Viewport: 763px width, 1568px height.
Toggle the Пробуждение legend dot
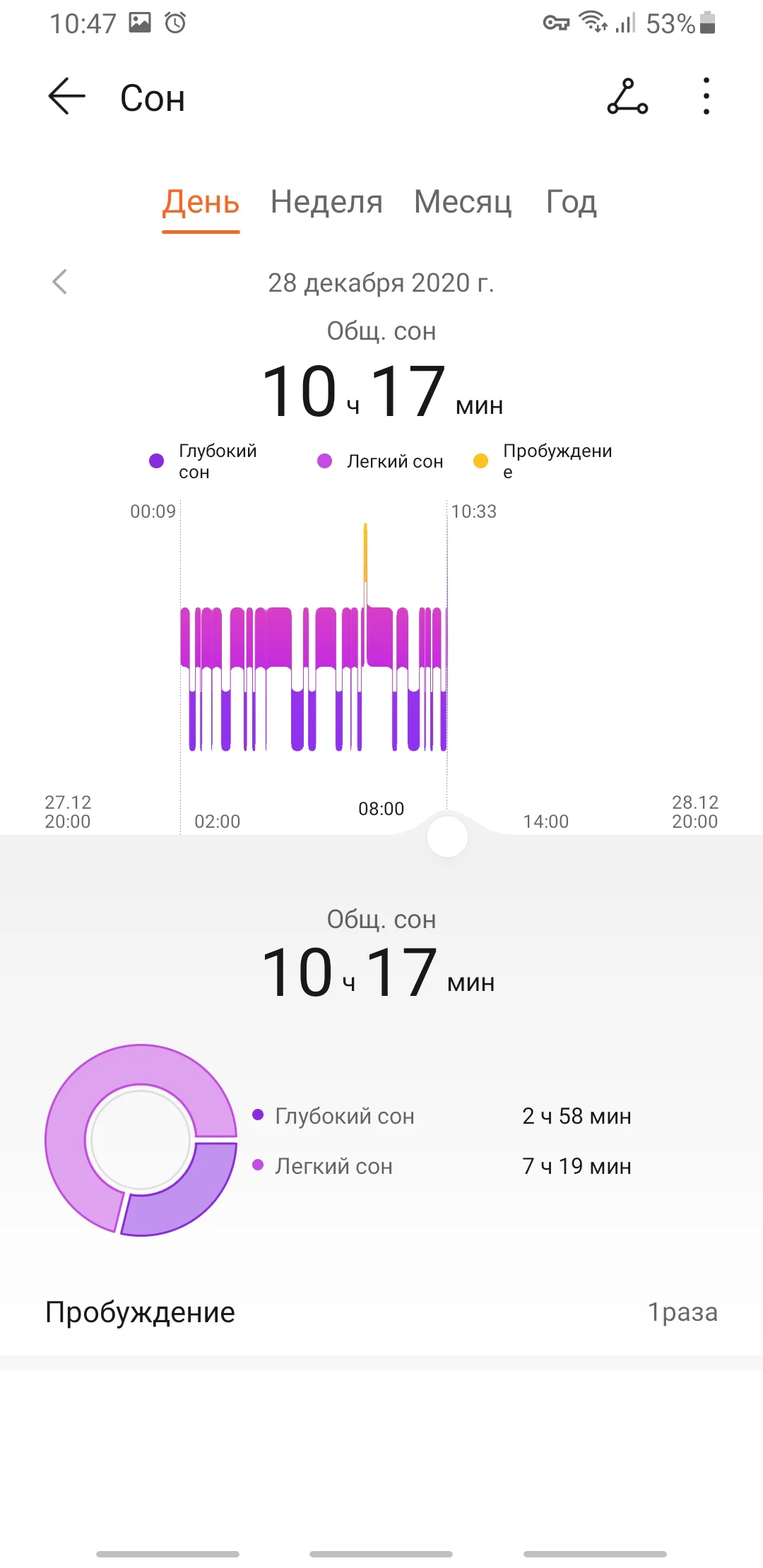pyautogui.click(x=482, y=458)
